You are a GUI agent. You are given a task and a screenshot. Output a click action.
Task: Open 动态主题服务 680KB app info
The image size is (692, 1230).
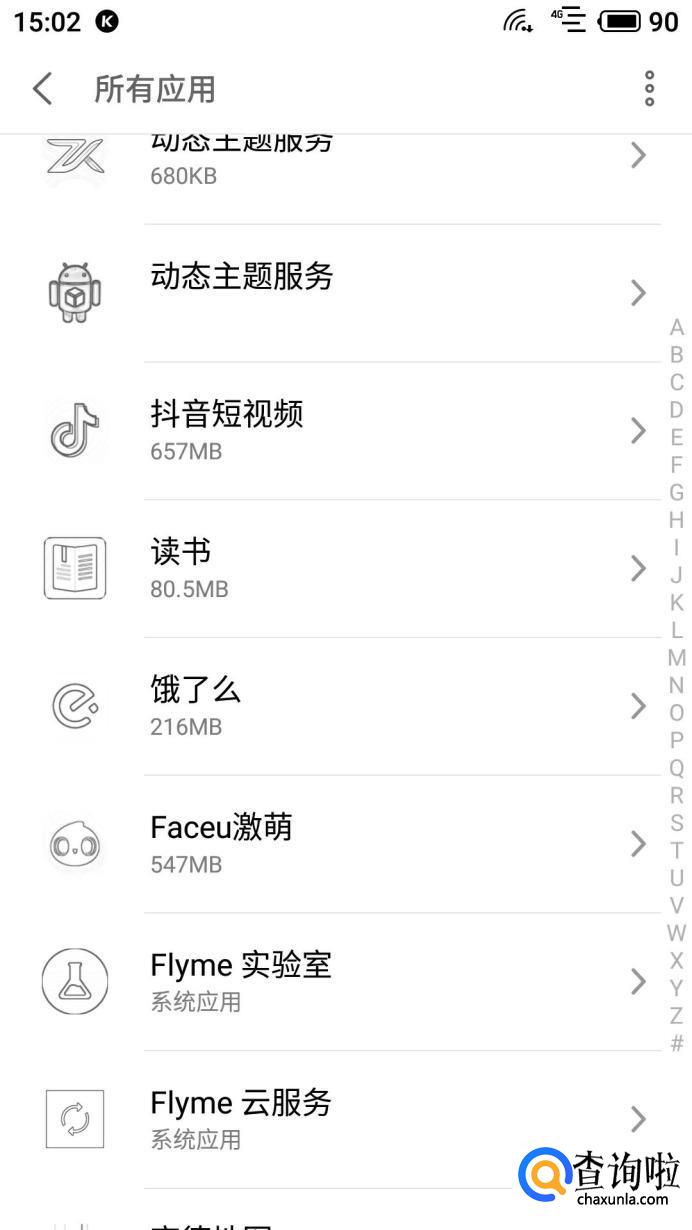(x=400, y=160)
